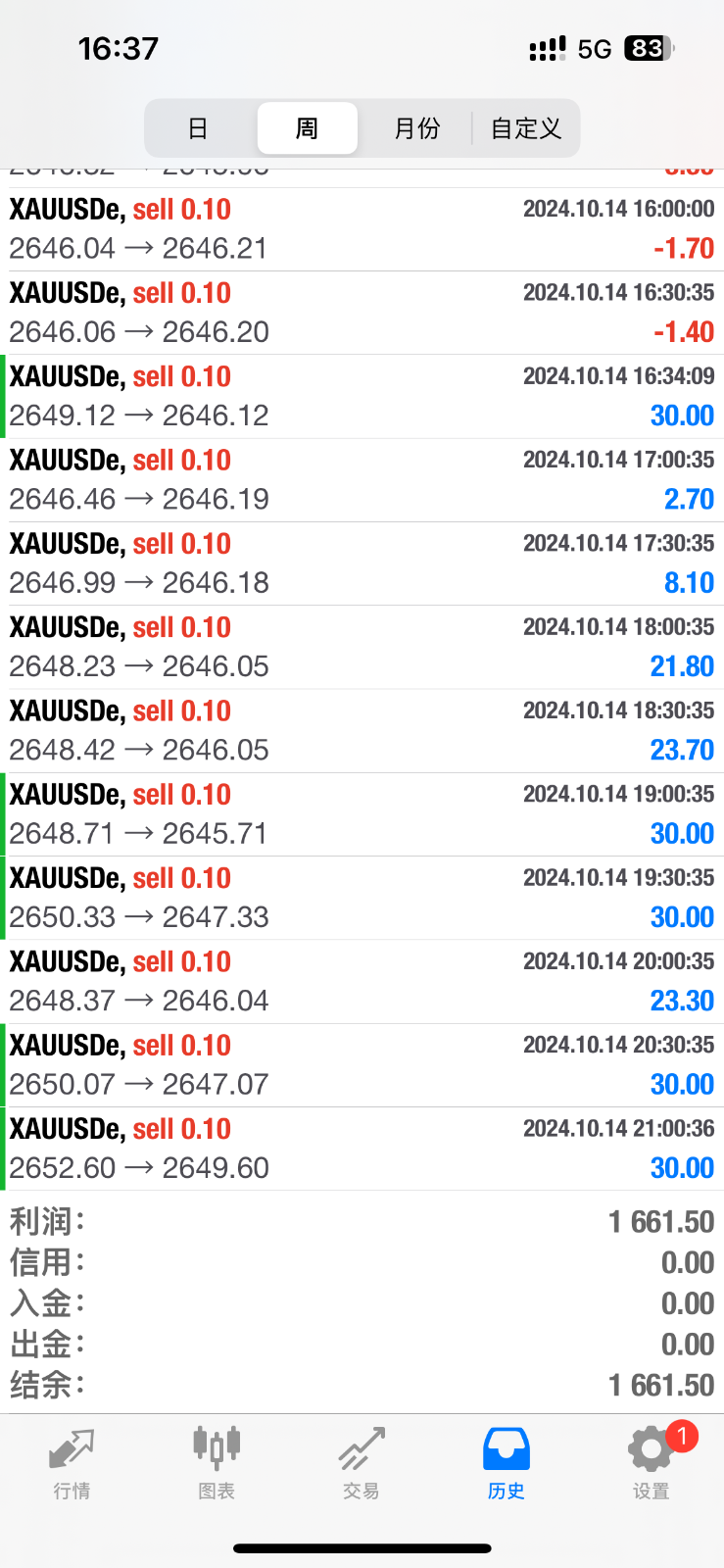
Task: Switch to the 日 (day) period
Action: click(x=199, y=128)
